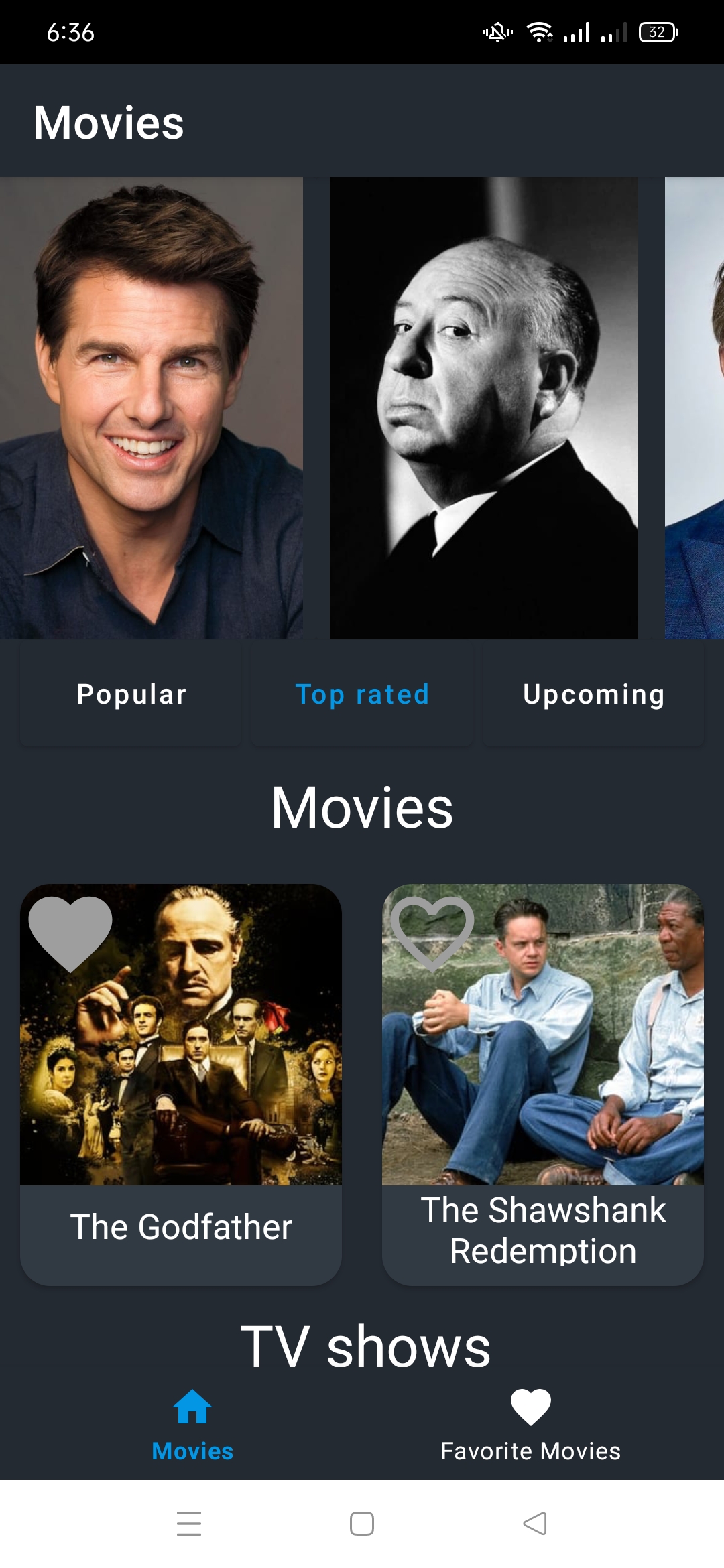Open the Popular movies filter
This screenshot has width=724, height=1568.
click(x=131, y=695)
